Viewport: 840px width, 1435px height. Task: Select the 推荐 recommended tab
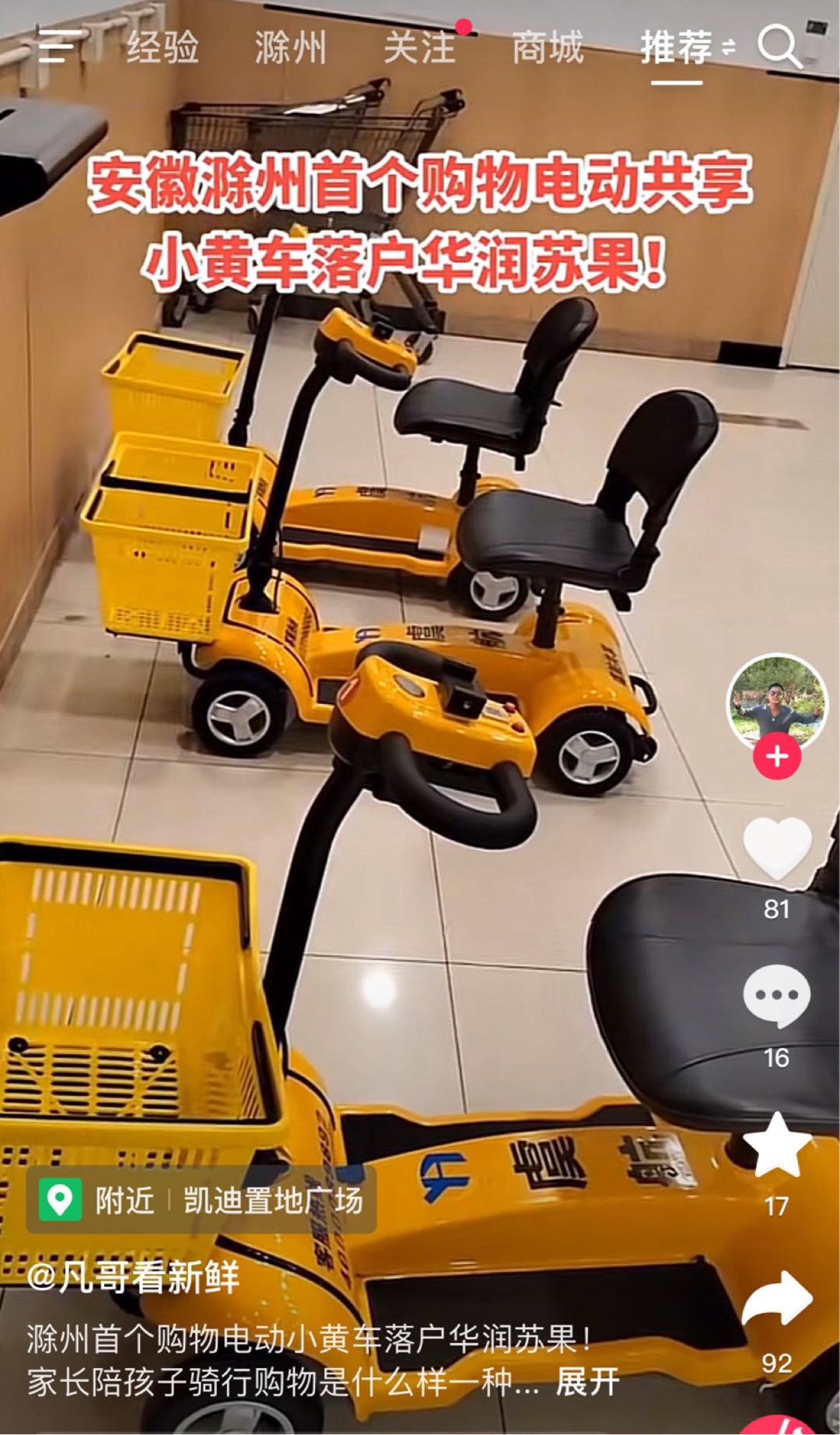(x=677, y=47)
